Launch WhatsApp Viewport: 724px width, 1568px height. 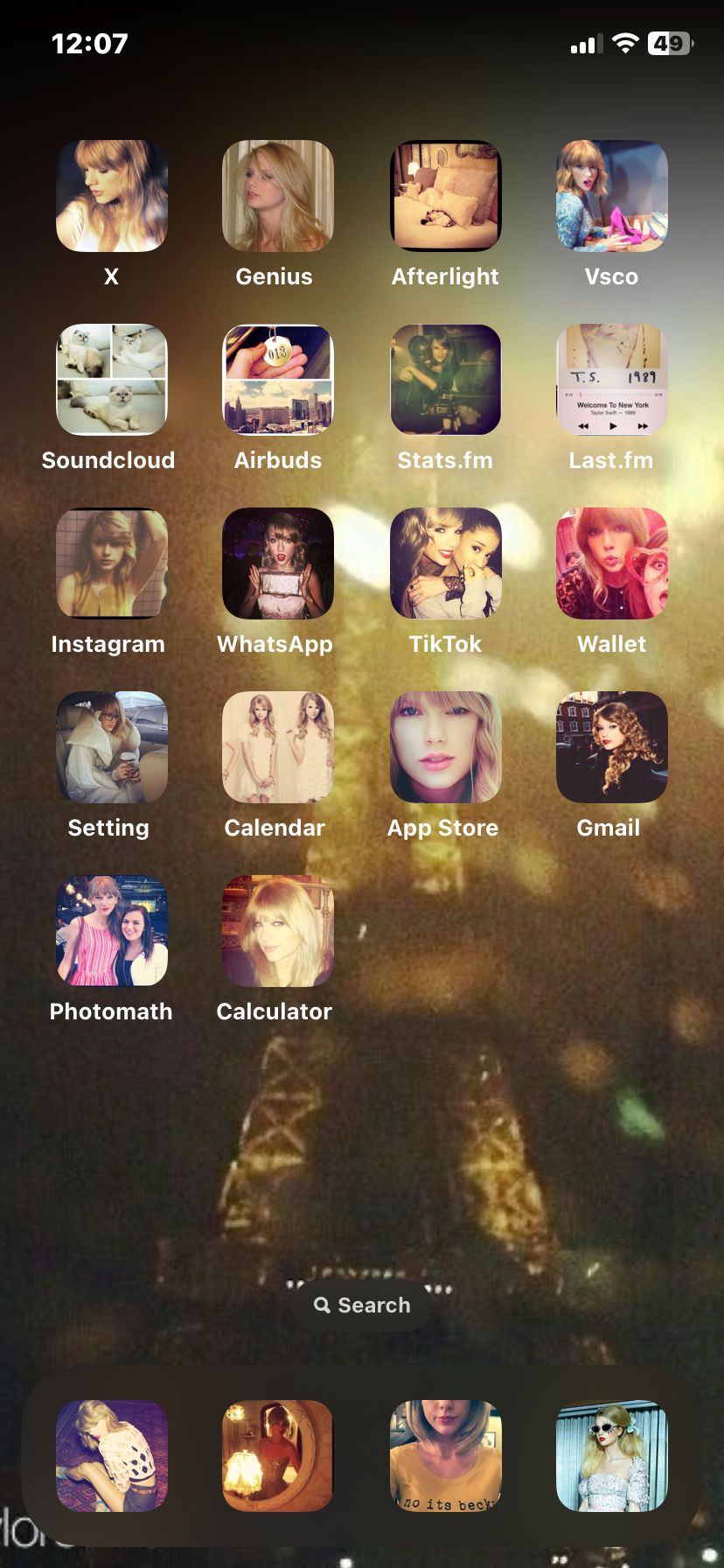(278, 563)
